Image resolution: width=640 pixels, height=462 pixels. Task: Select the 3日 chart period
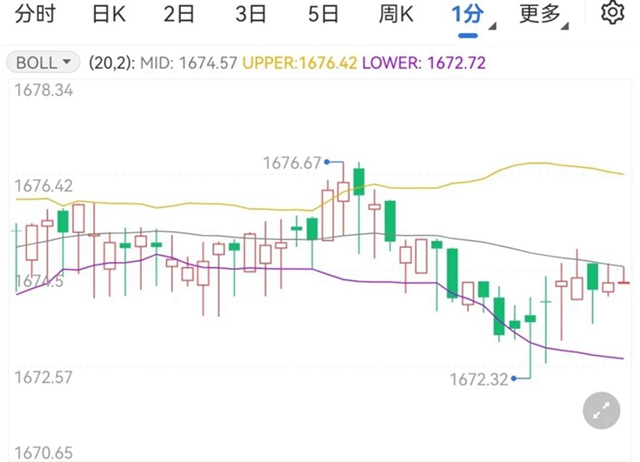point(251,14)
